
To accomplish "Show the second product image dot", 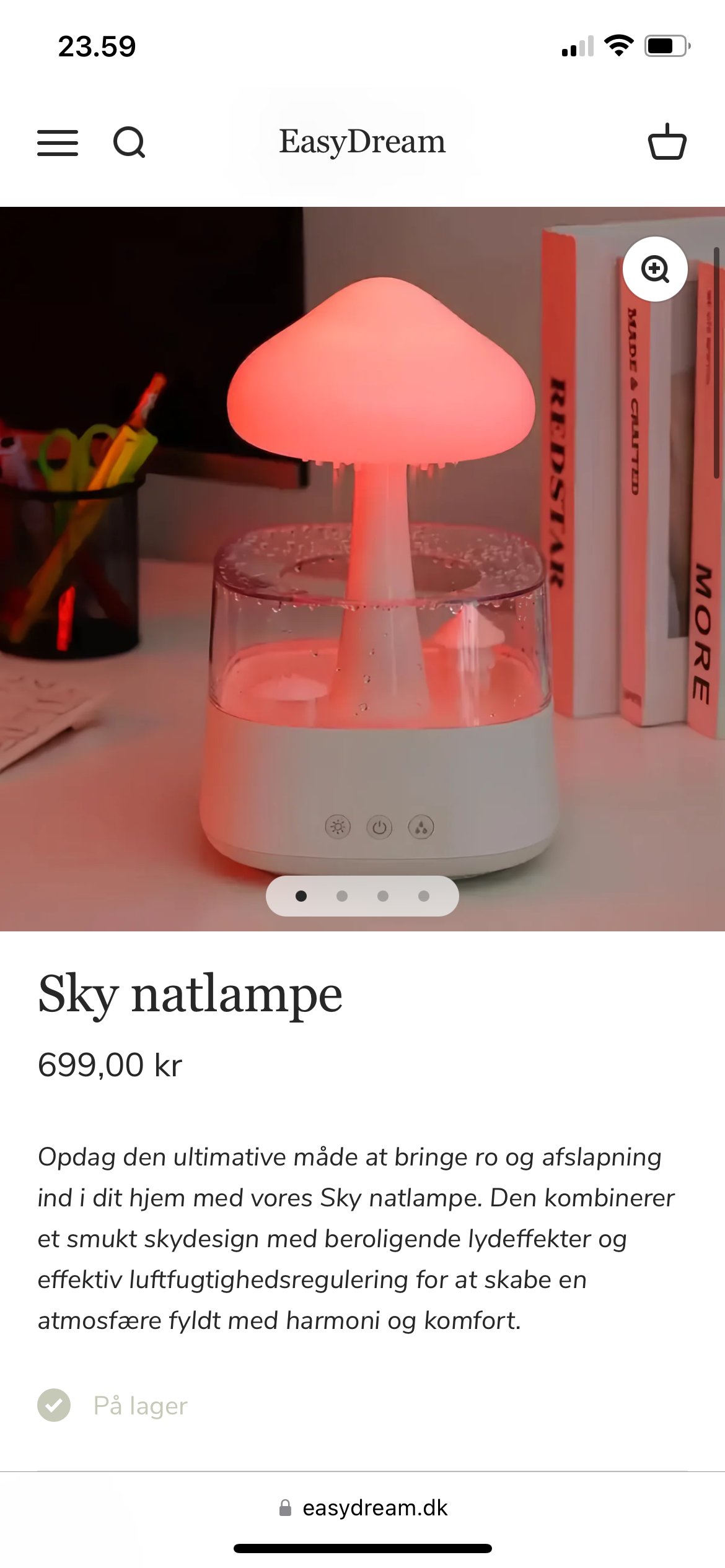I will [342, 896].
